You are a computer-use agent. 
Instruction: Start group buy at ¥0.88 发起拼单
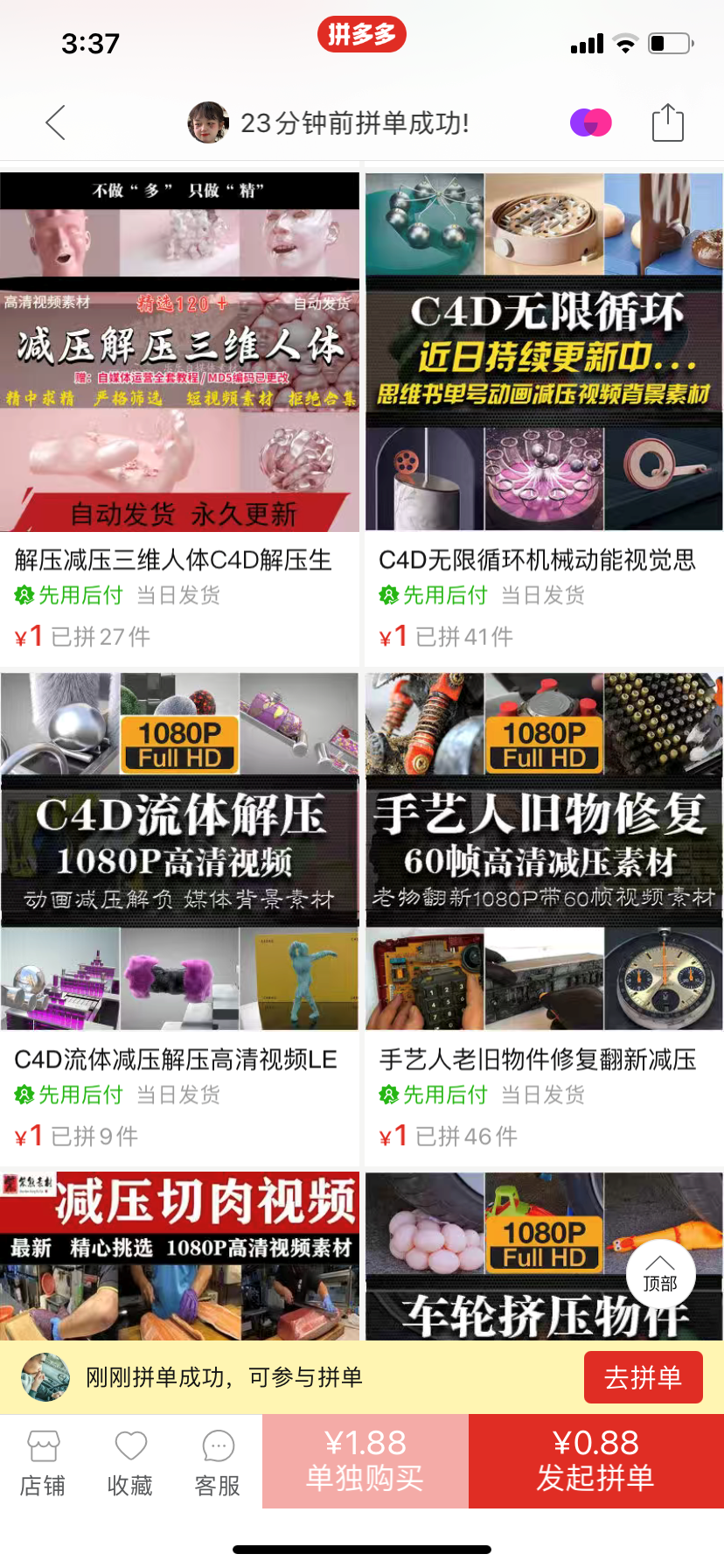point(595,1461)
